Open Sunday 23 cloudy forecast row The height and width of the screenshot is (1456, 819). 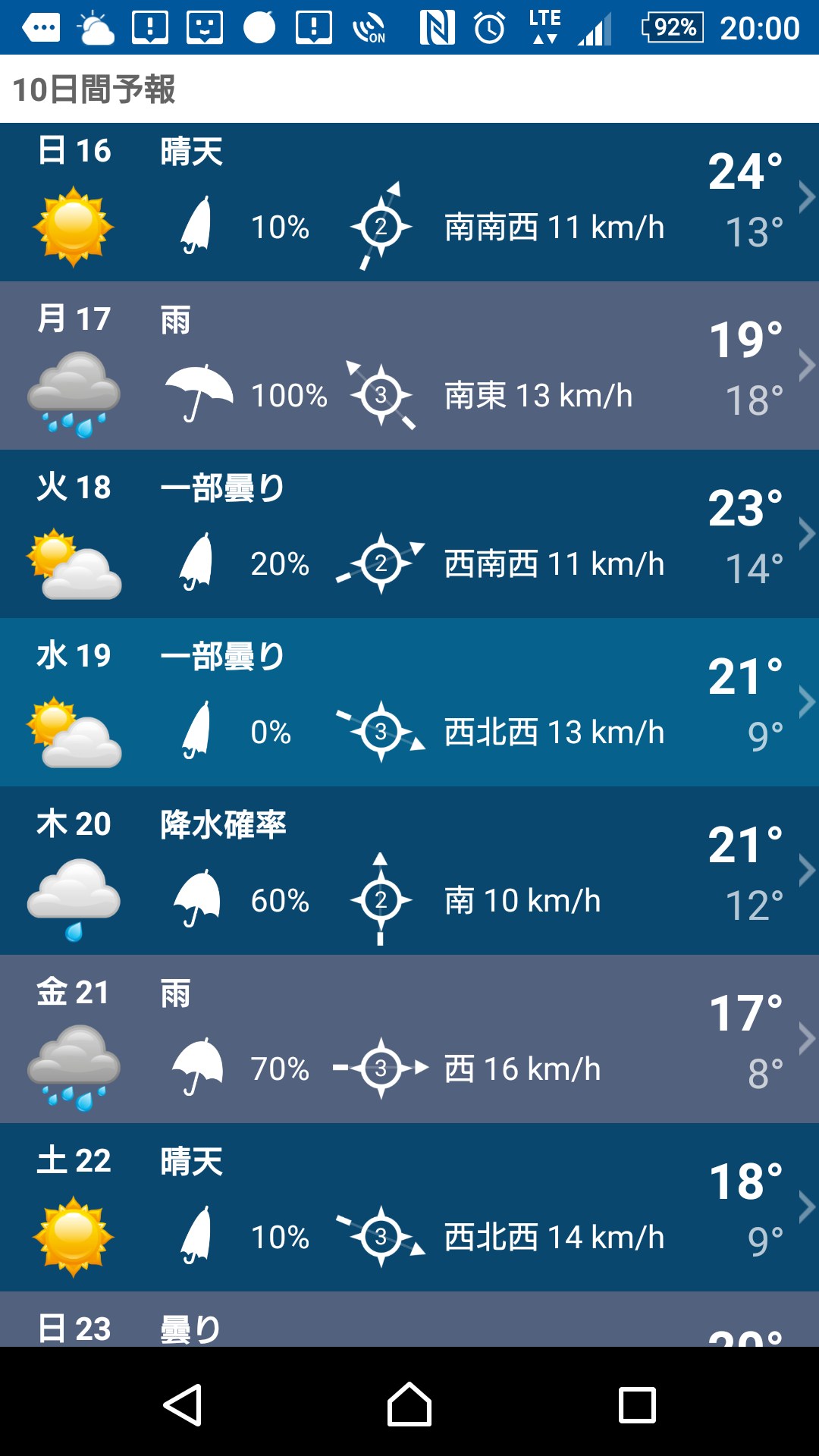pyautogui.click(x=409, y=1319)
